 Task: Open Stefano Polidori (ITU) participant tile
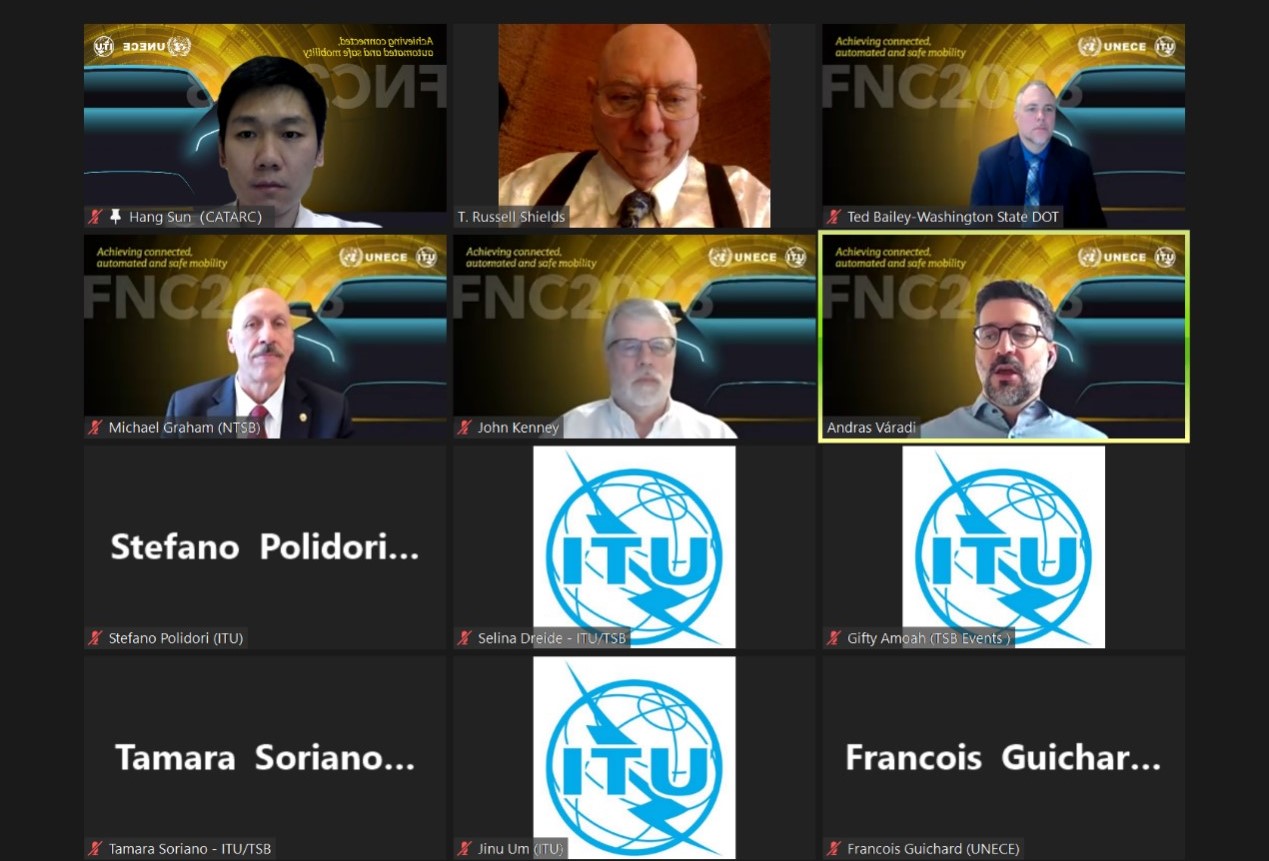(265, 547)
